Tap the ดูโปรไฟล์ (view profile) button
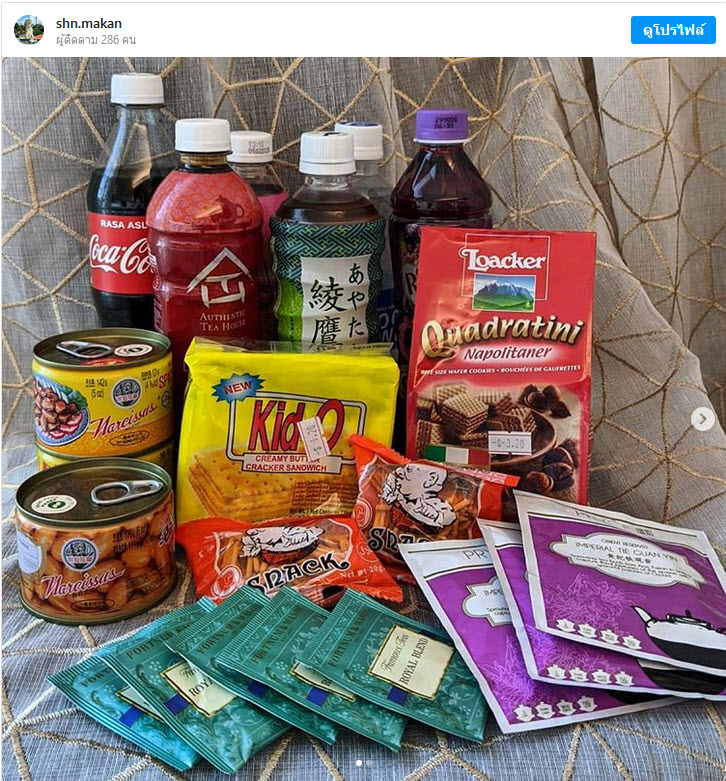This screenshot has height=781, width=726. click(673, 30)
